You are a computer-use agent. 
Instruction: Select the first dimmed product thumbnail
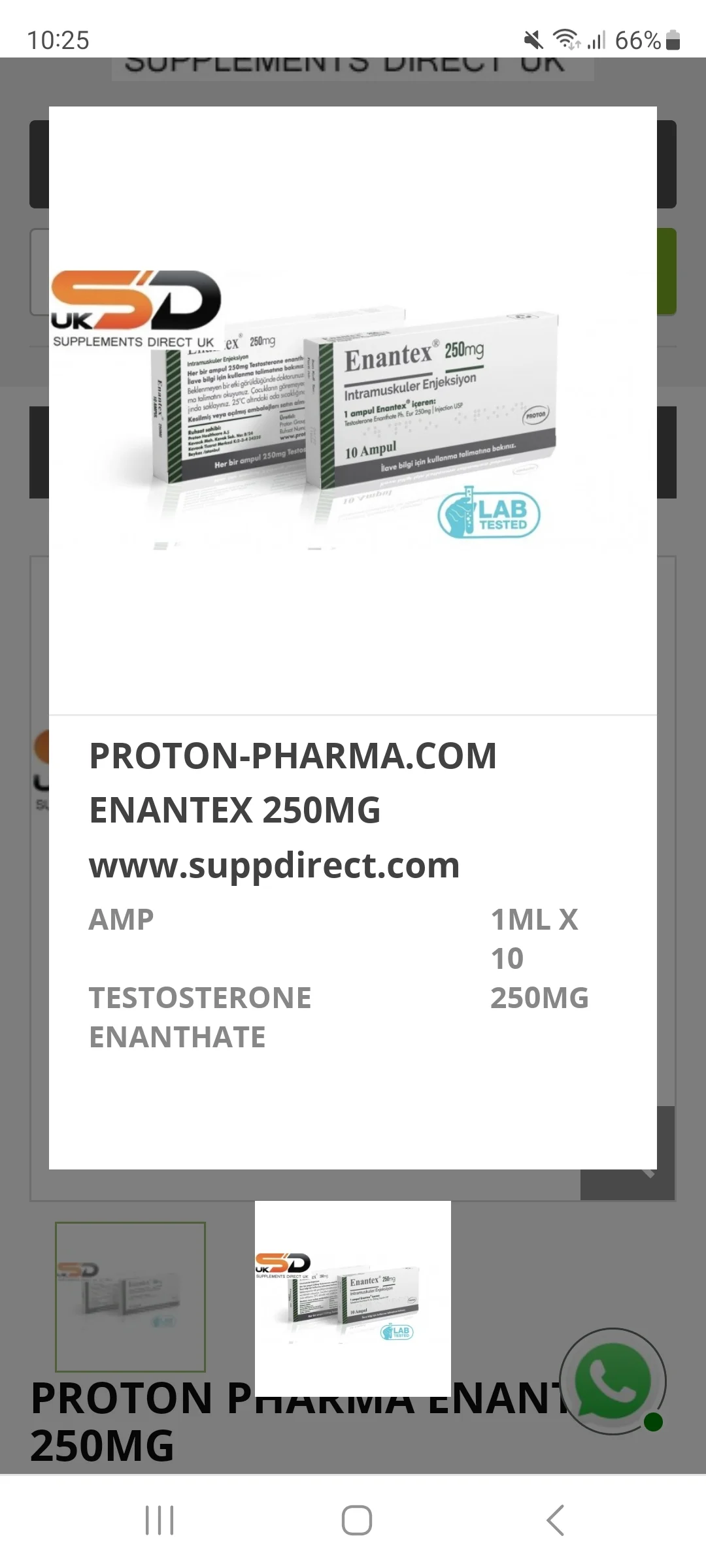pyautogui.click(x=130, y=1296)
